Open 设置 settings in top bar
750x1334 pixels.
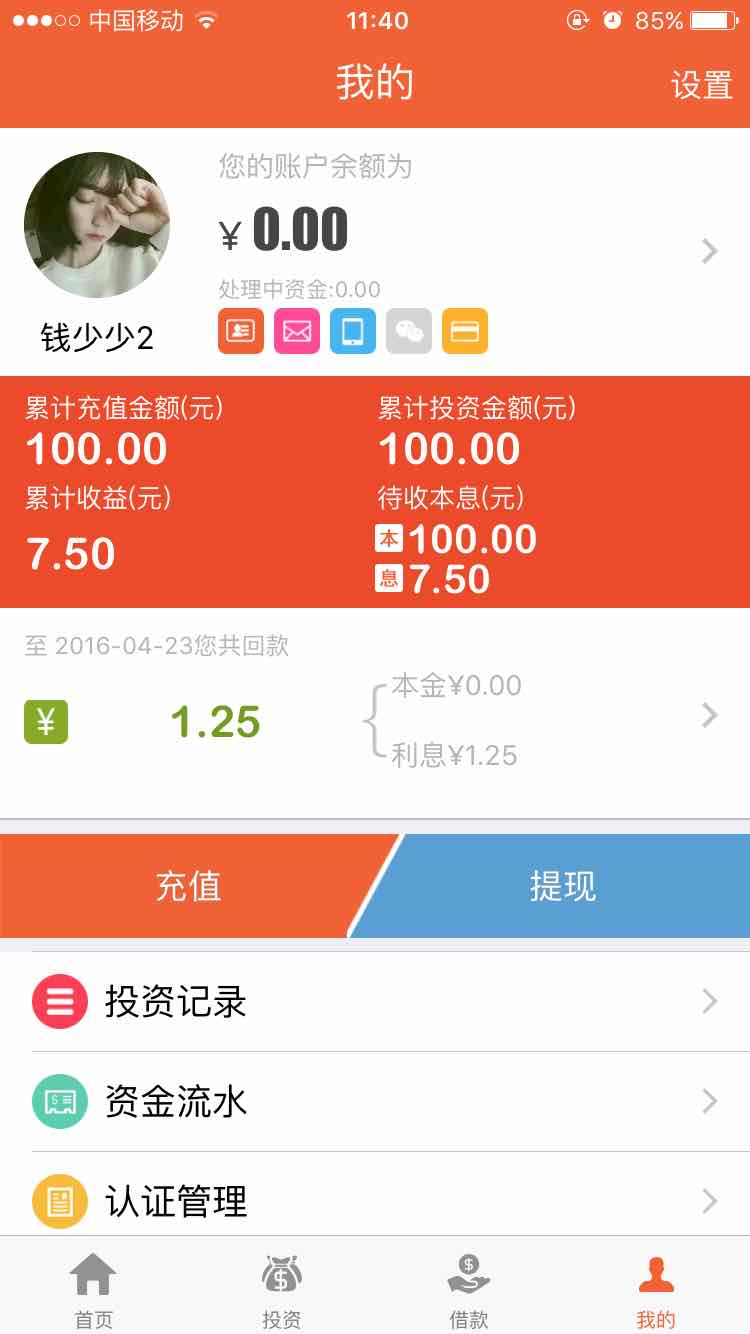click(x=701, y=85)
